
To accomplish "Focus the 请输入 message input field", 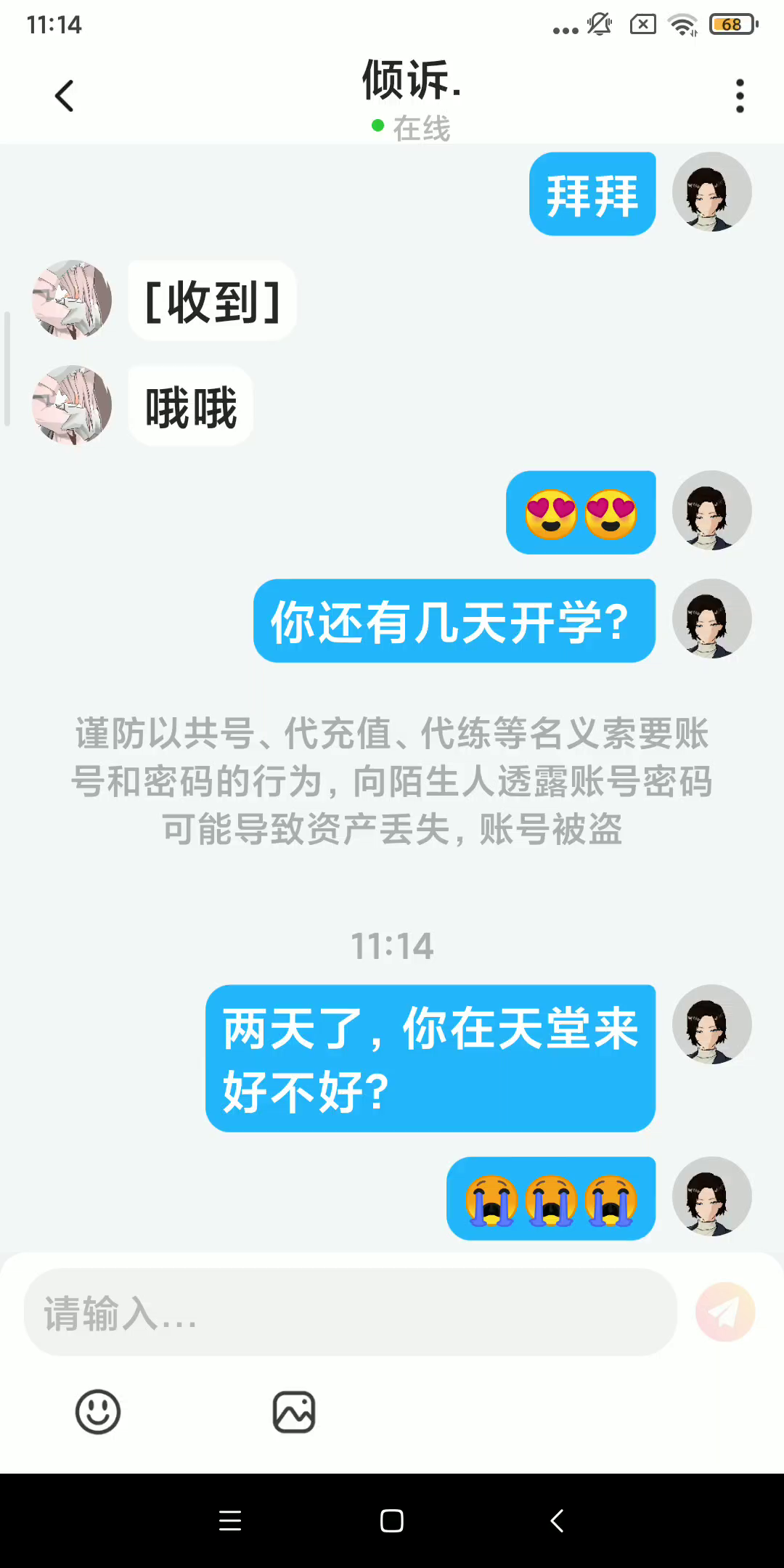I will point(350,1312).
